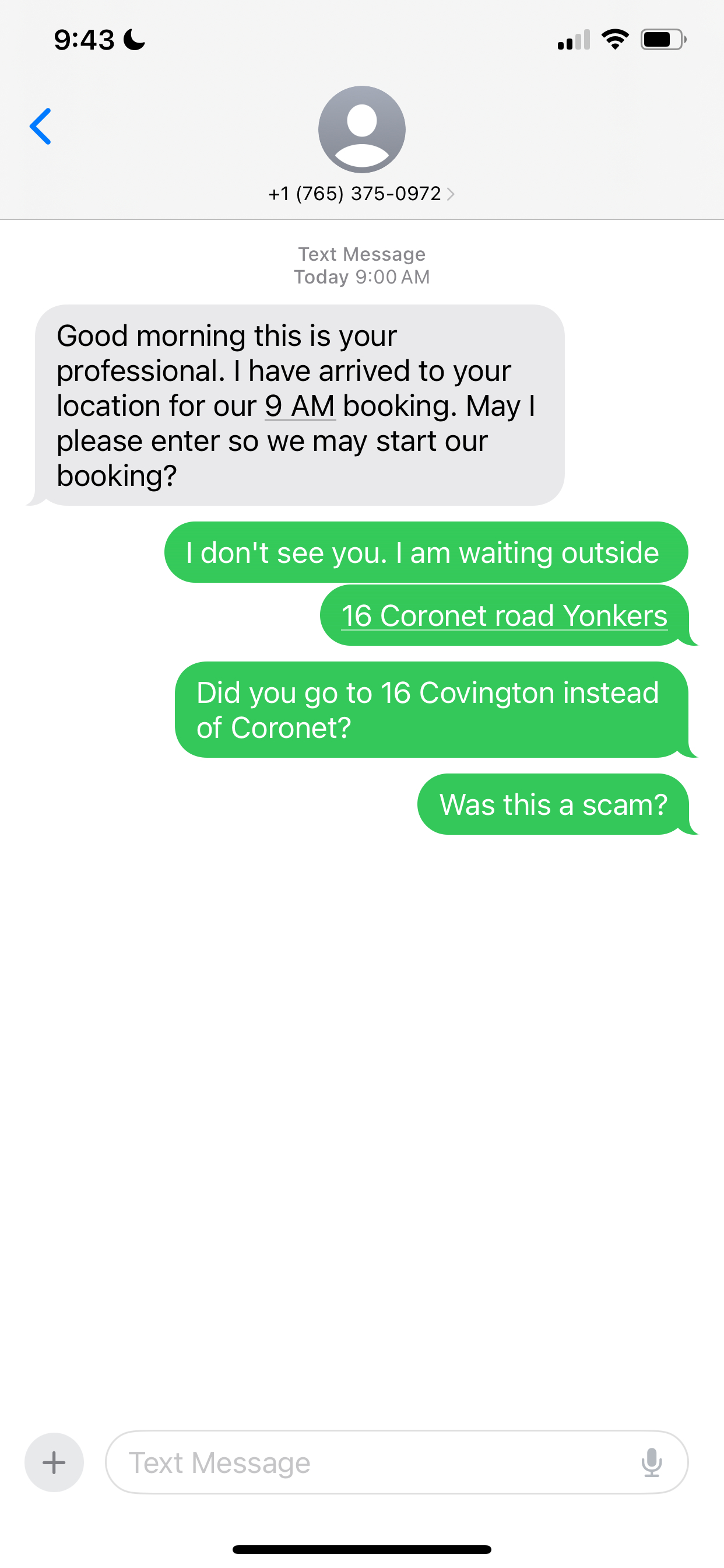Open the plus attachments menu
This screenshot has height=1568, width=724.
click(x=54, y=1462)
